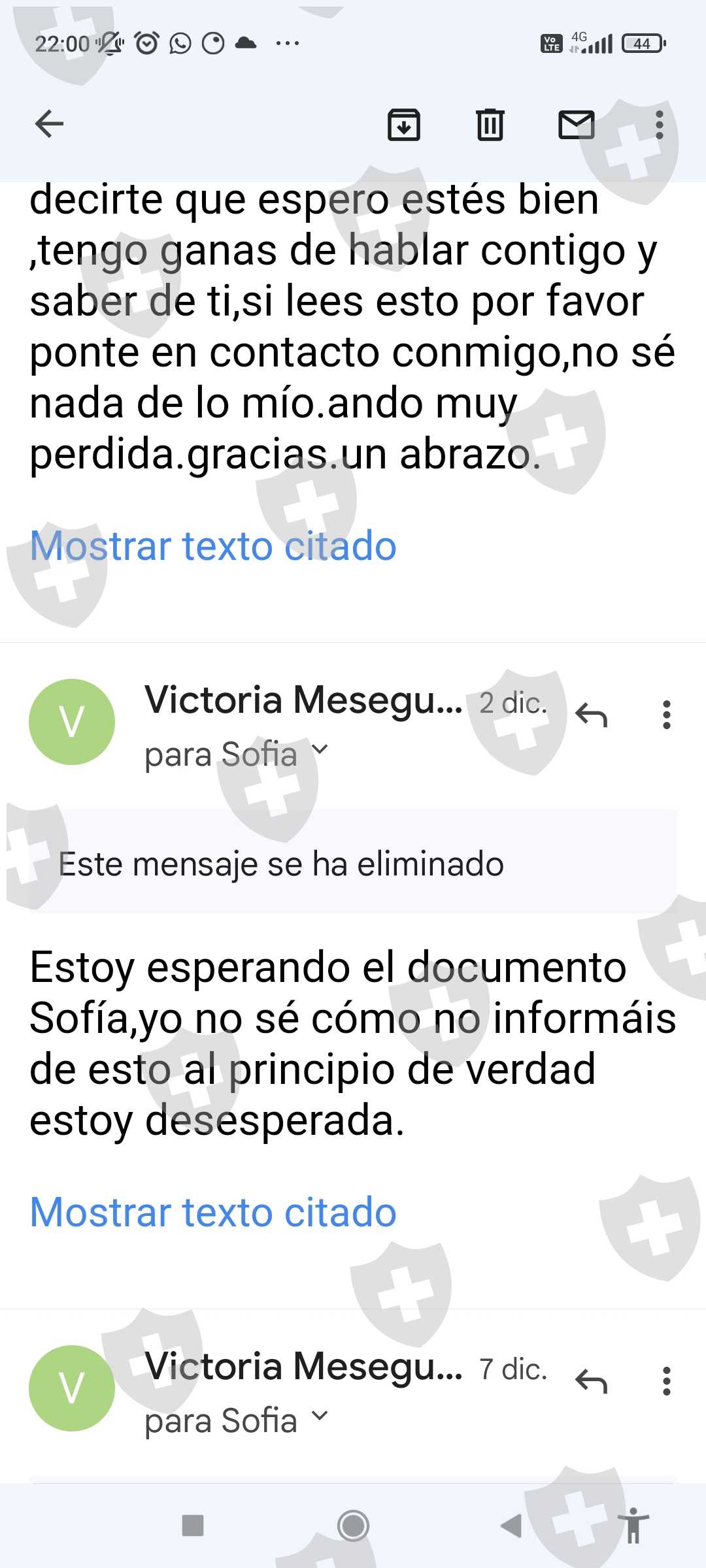Open recent apps from the navigation bar
The image size is (706, 1568).
click(x=193, y=1526)
